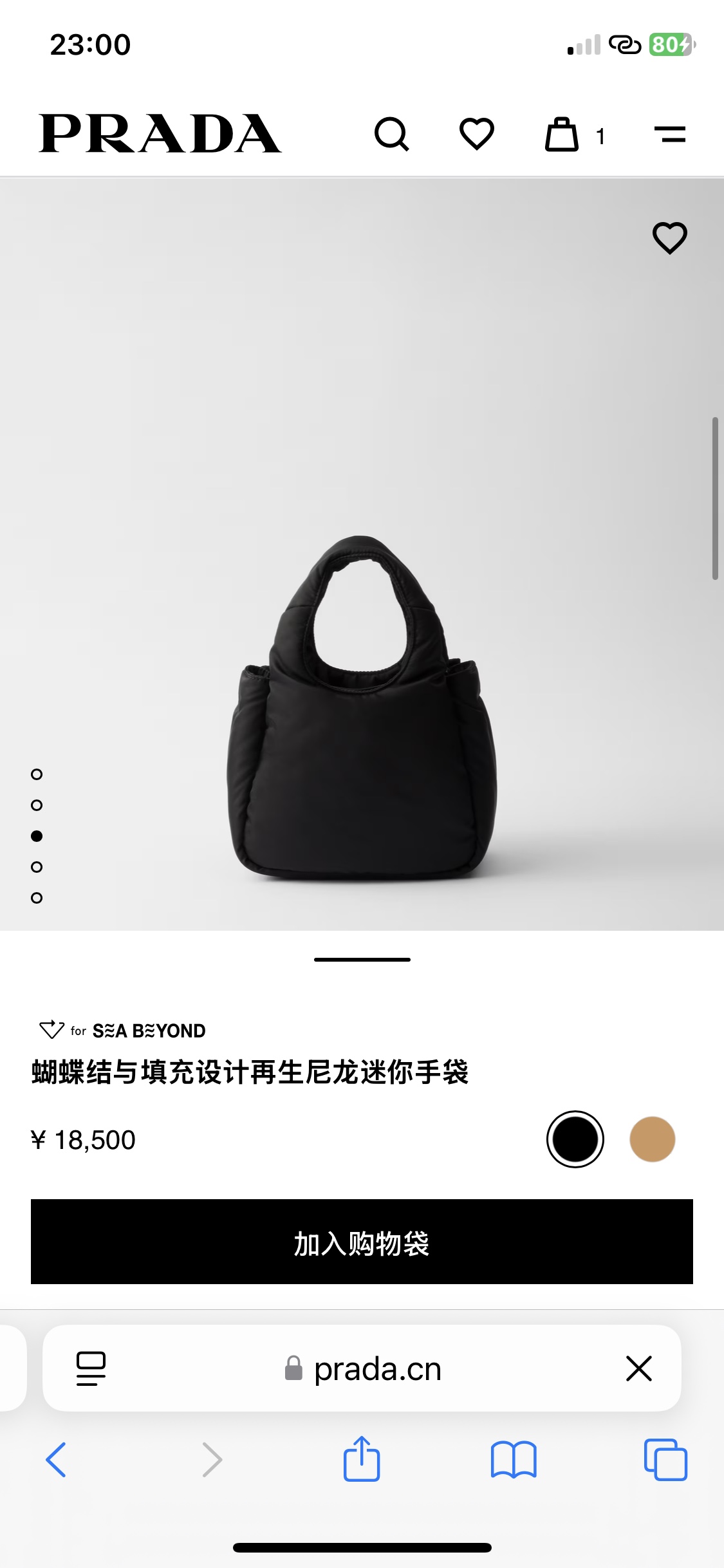The height and width of the screenshot is (1568, 724).
Task: Go back to the previous page
Action: pos(56,1459)
